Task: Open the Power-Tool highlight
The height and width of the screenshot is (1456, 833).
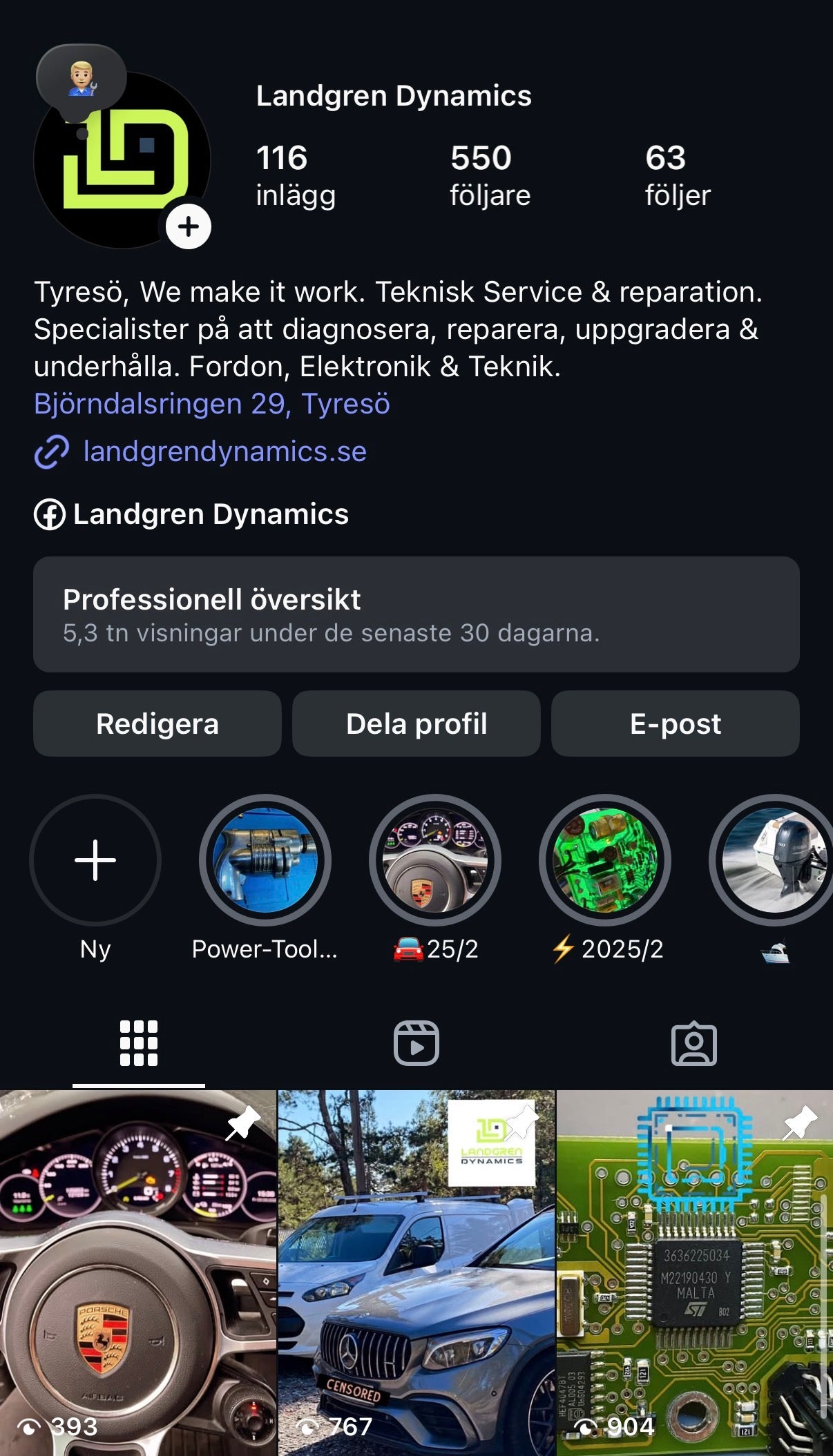Action: [265, 860]
